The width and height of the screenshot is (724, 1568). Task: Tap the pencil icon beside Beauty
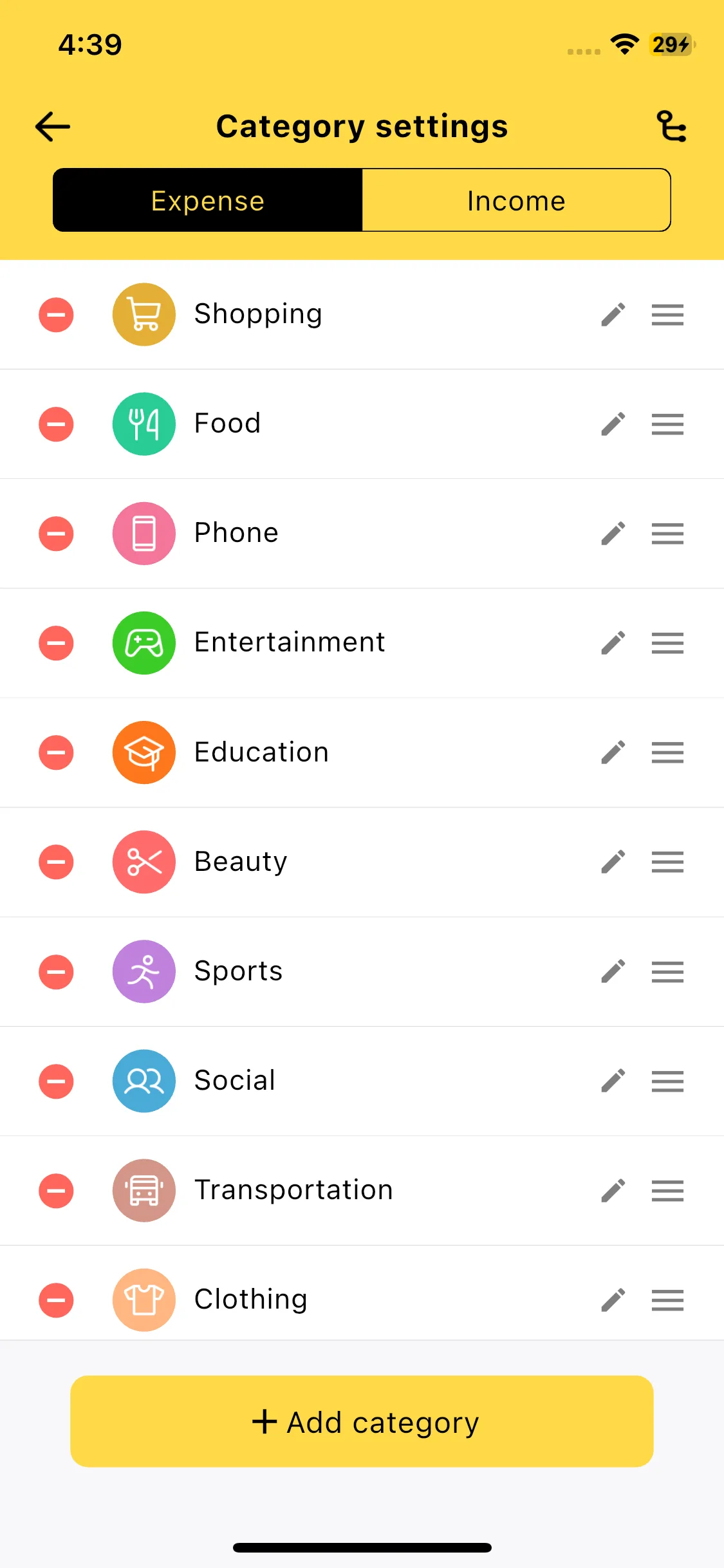click(613, 862)
